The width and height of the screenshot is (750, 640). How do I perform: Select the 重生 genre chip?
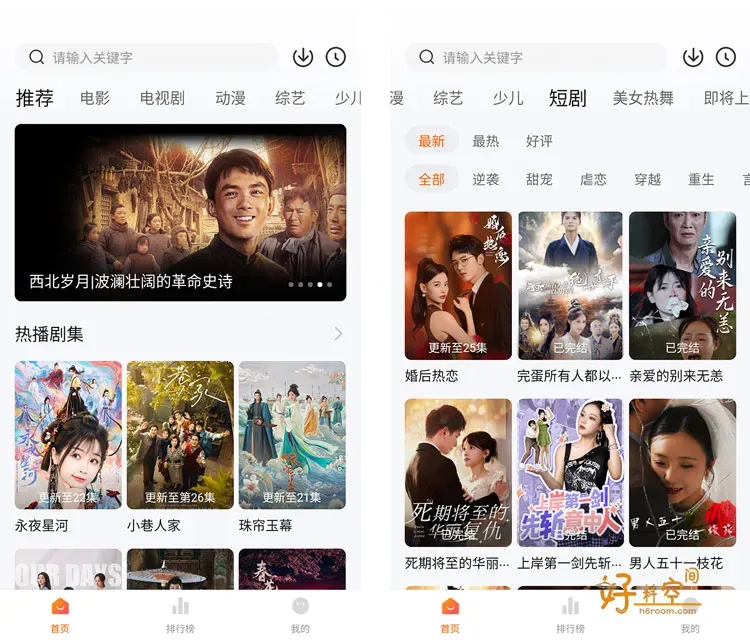[701, 179]
